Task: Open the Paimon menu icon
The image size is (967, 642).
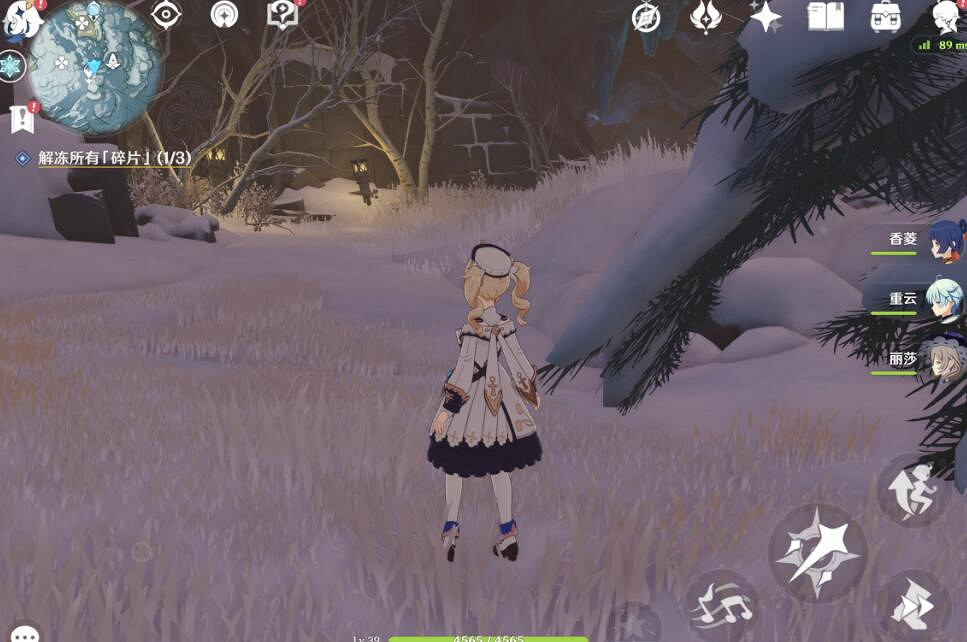Action: [22, 18]
